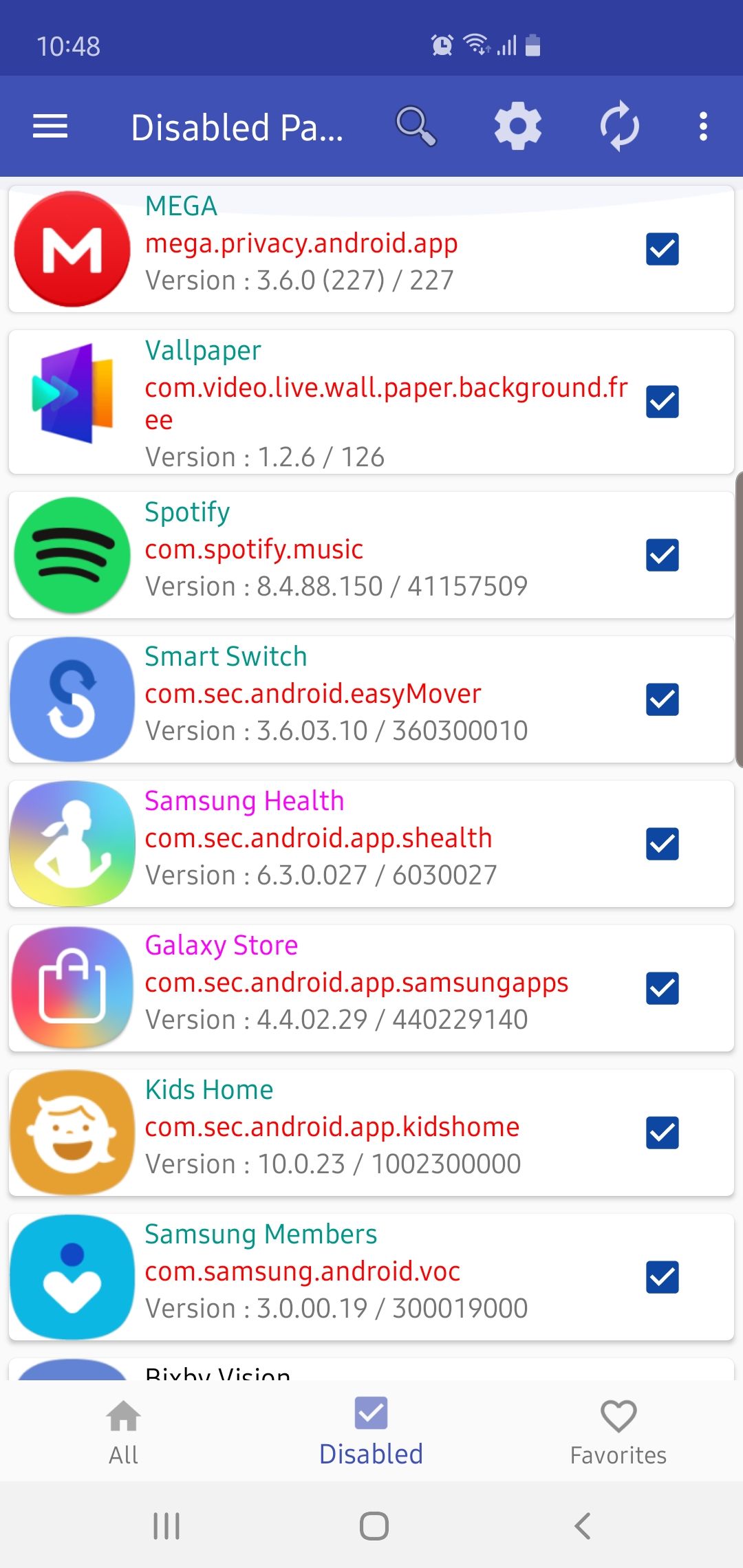Image resolution: width=743 pixels, height=1568 pixels.
Task: Go to the system home screen
Action: [x=374, y=1525]
